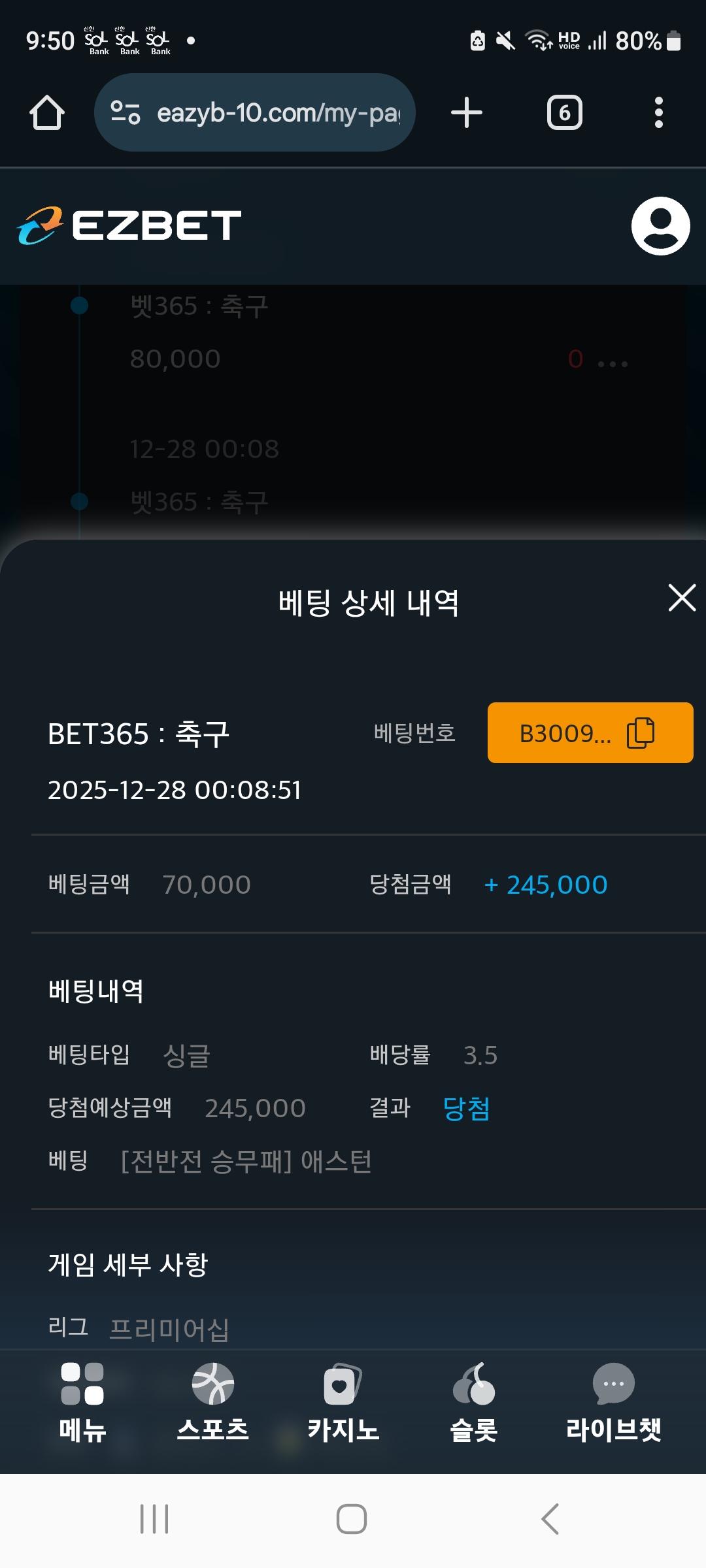This screenshot has height=1568, width=706.
Task: Go back with system back button
Action: point(550,1518)
